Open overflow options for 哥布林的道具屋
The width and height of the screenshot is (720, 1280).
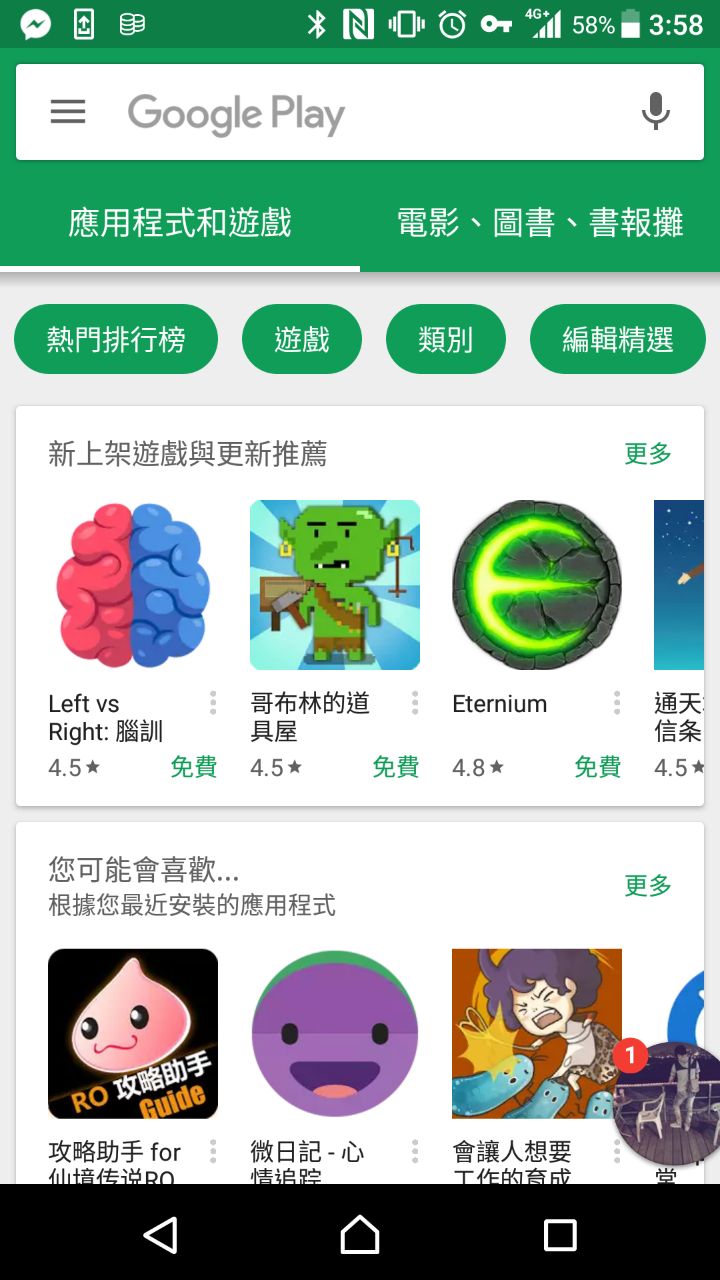tap(415, 703)
